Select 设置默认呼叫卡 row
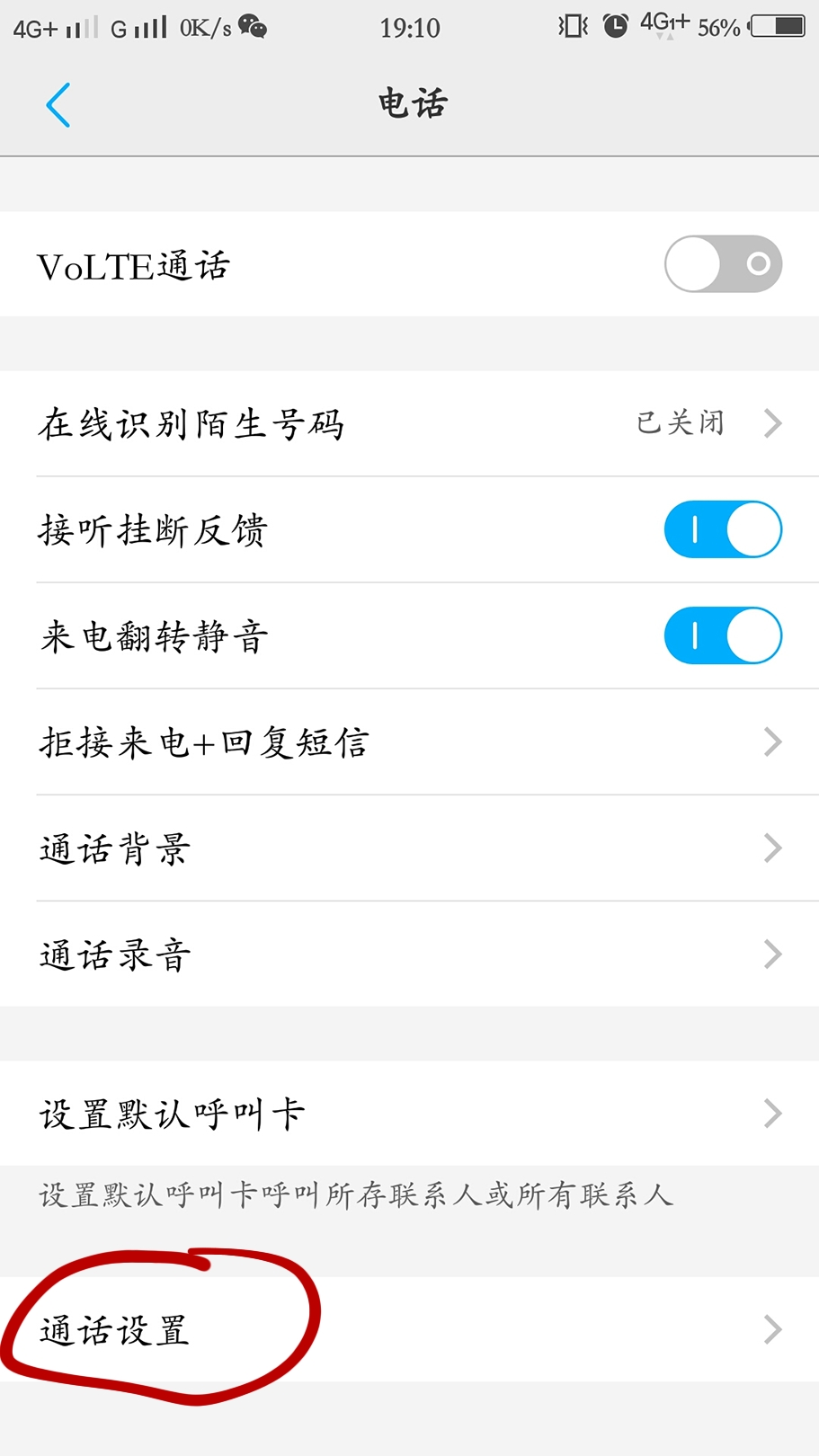Screen dimensions: 819x1456 coord(409,1114)
